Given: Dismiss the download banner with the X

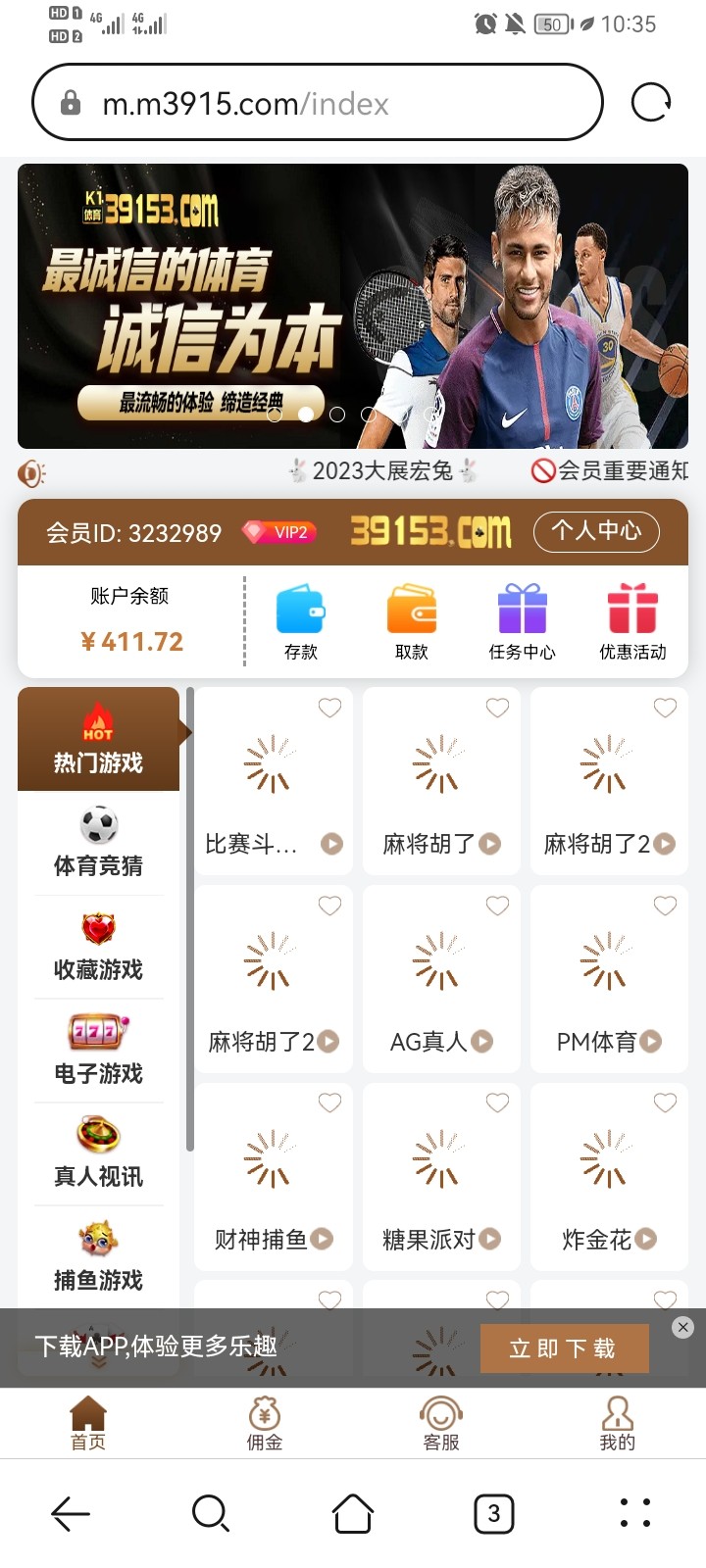Looking at the screenshot, I should click(682, 1327).
